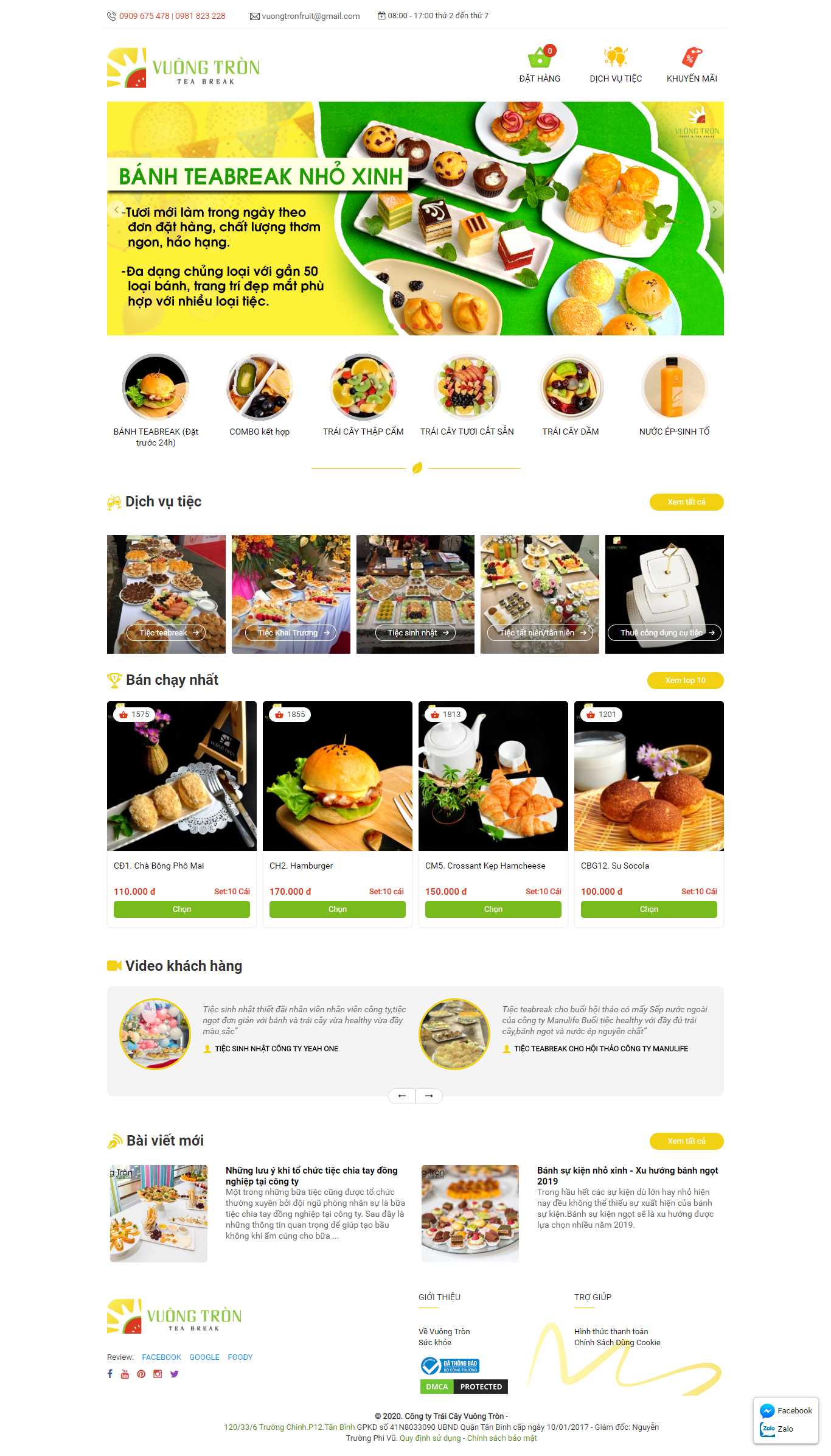
Task: Choose CH2. Hamburger product
Action: pyautogui.click(x=337, y=909)
